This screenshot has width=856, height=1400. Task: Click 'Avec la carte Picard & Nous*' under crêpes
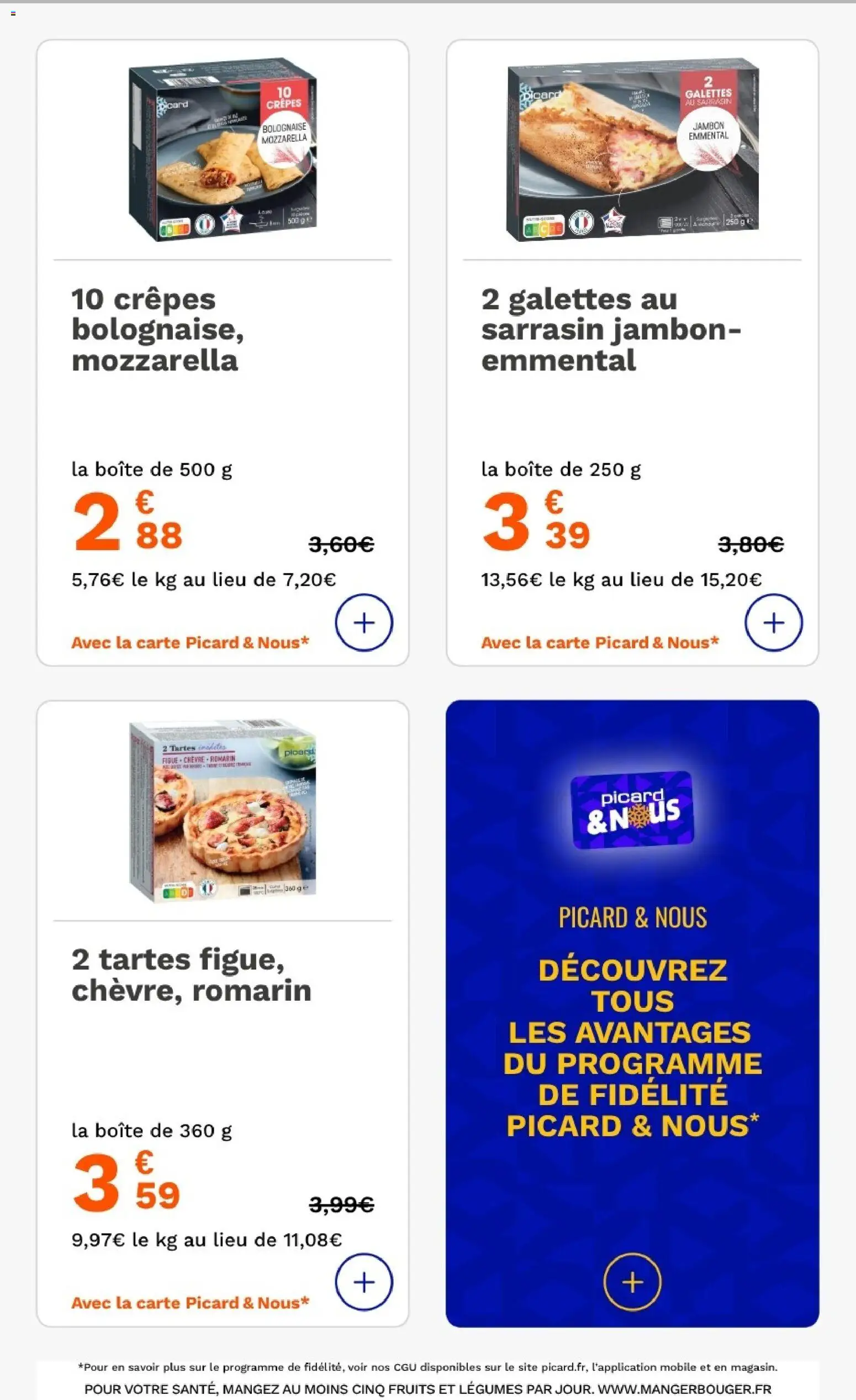point(190,643)
